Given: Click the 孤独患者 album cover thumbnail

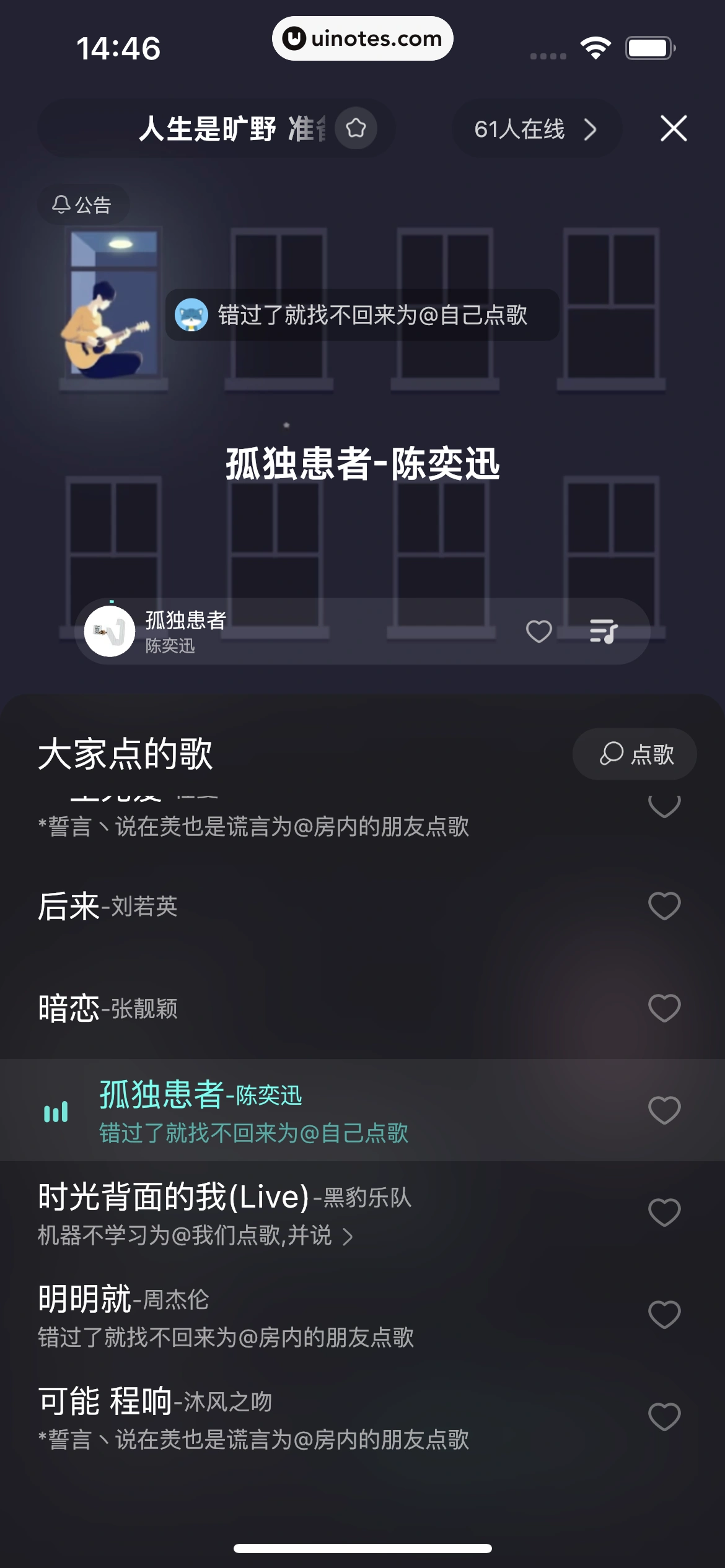Looking at the screenshot, I should click(109, 631).
